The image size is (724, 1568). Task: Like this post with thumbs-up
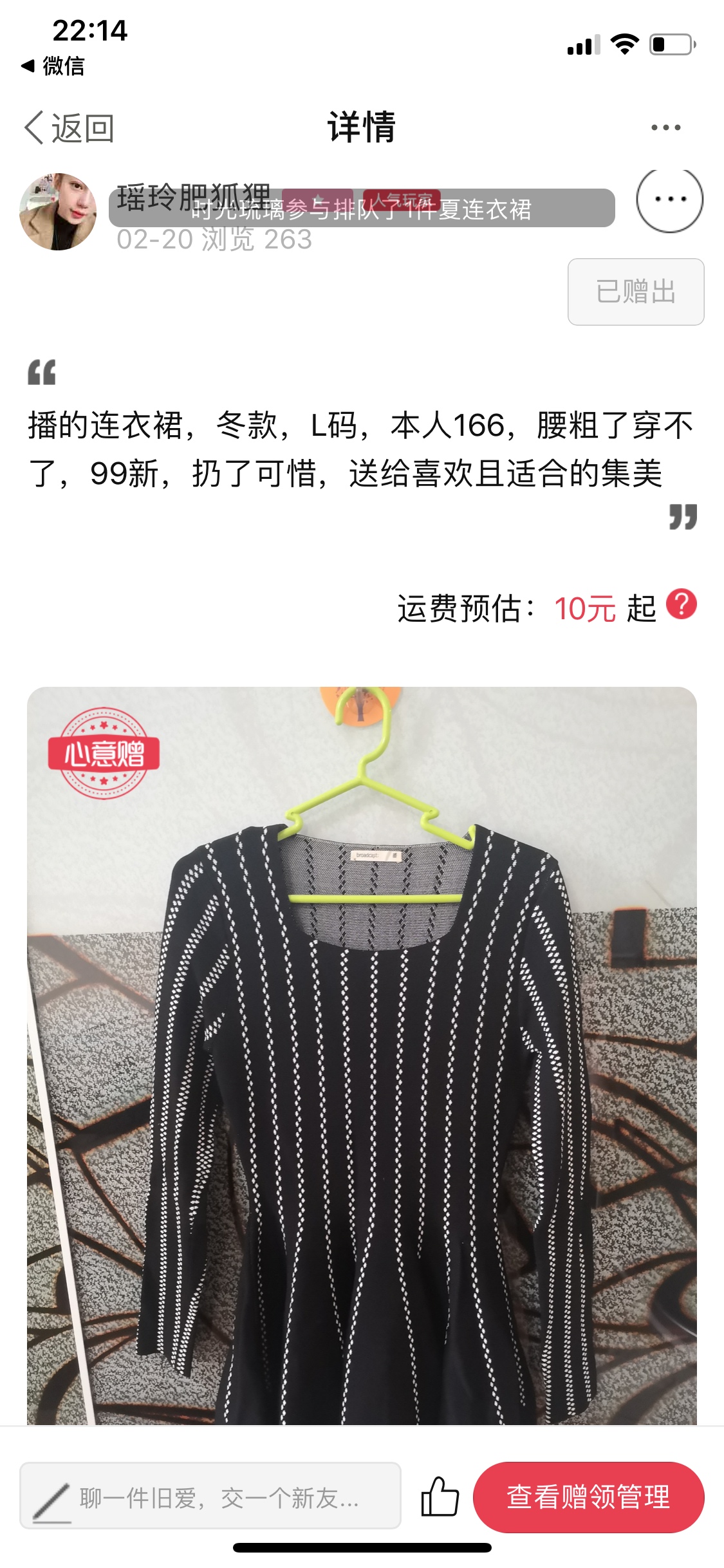[x=440, y=1497]
